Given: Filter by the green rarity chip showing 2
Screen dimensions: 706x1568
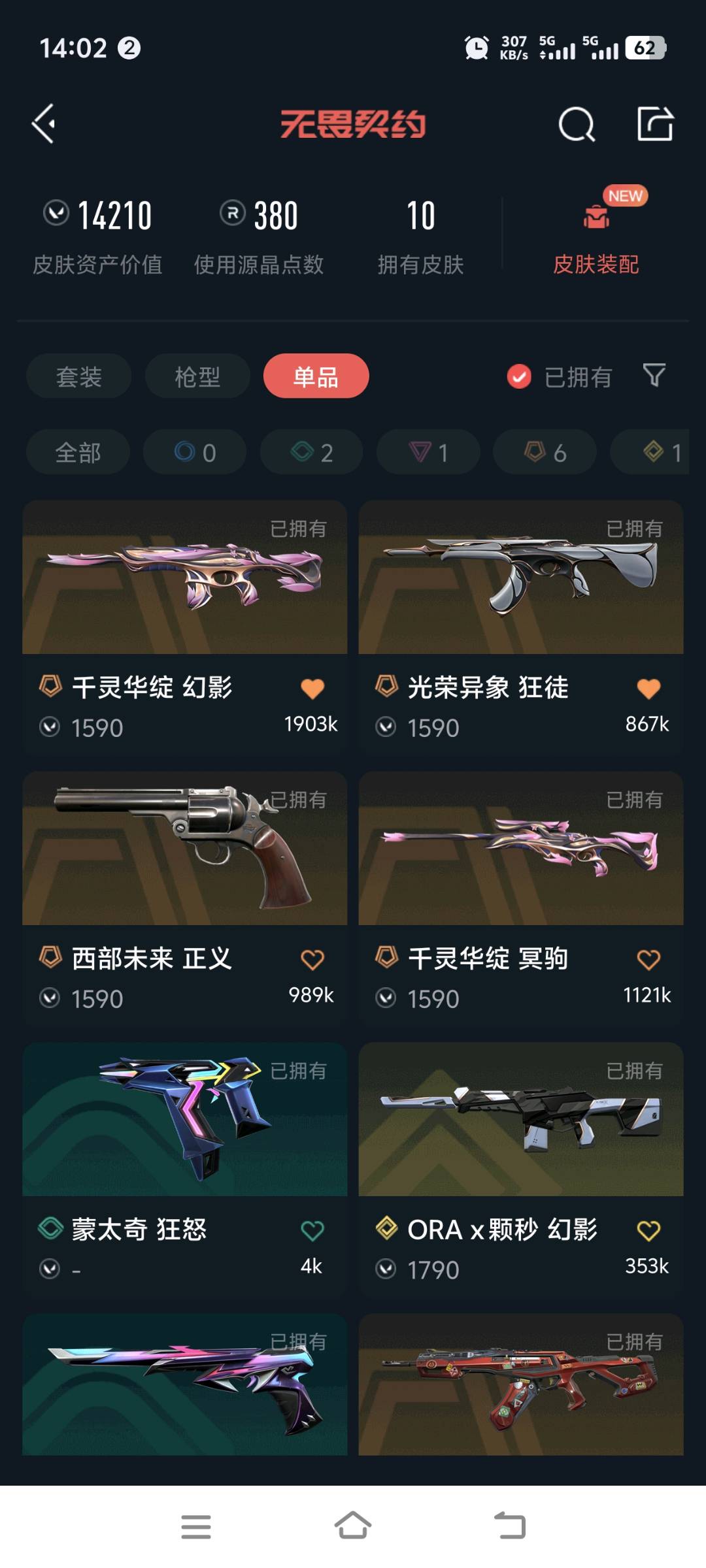Looking at the screenshot, I should [x=312, y=452].
